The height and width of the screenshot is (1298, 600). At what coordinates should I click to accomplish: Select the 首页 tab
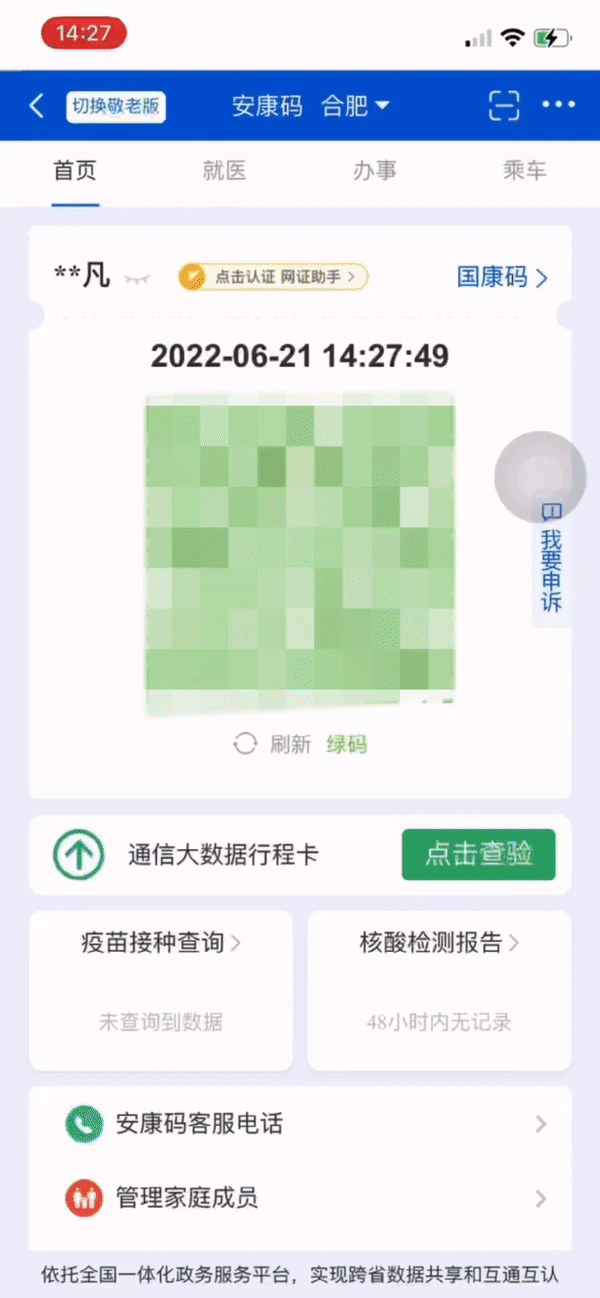(75, 171)
